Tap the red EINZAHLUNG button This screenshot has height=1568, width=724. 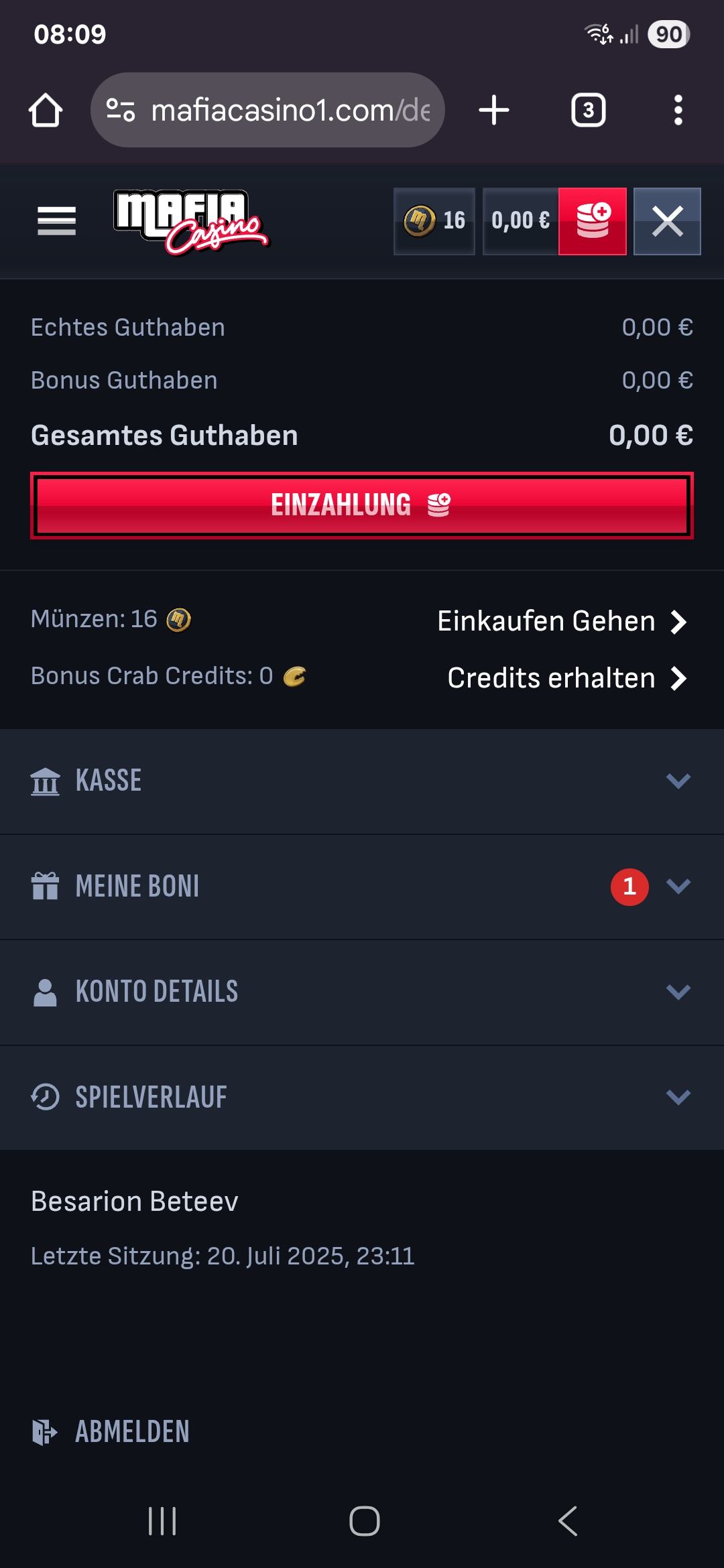tap(362, 505)
